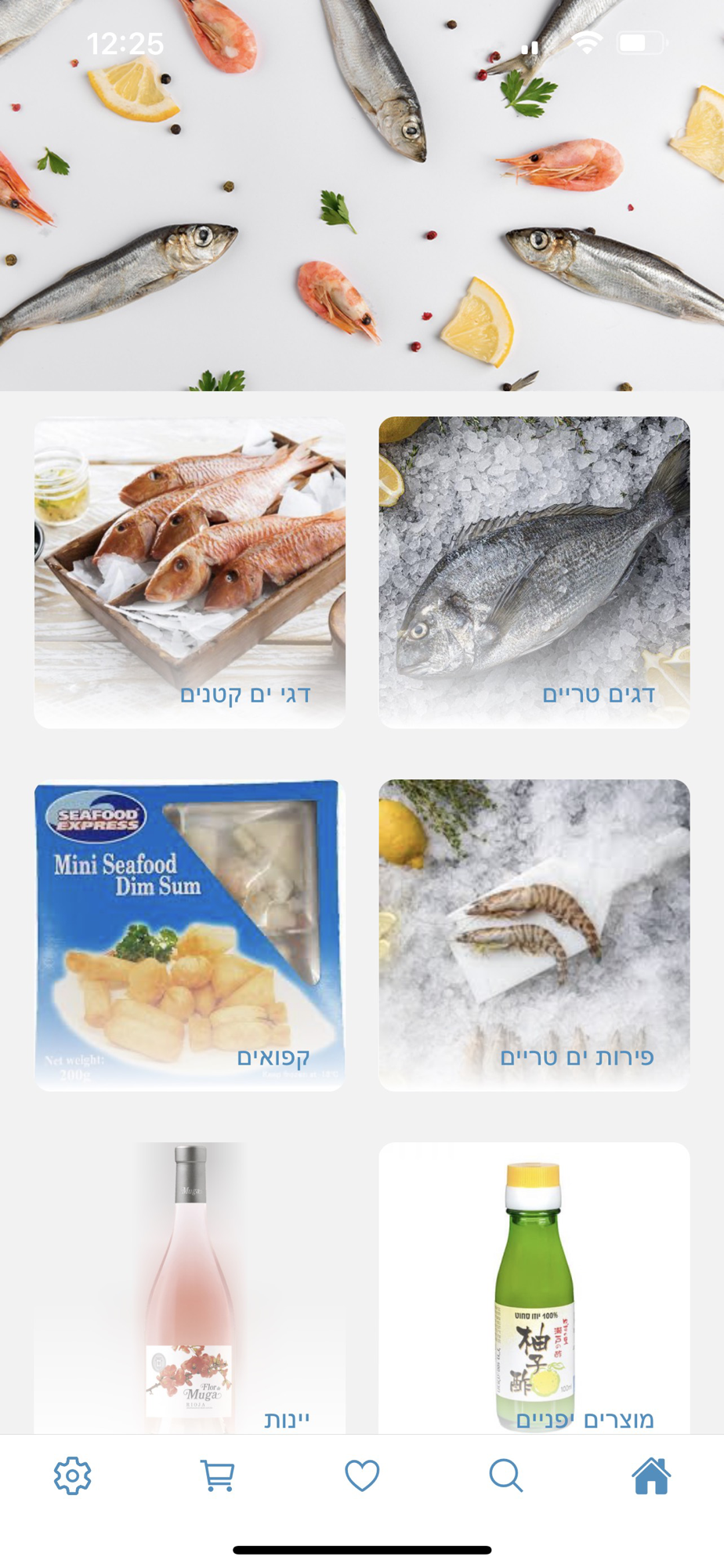Image resolution: width=724 pixels, height=1568 pixels.
Task: Show favorites with the heart tab
Action: (x=362, y=1475)
